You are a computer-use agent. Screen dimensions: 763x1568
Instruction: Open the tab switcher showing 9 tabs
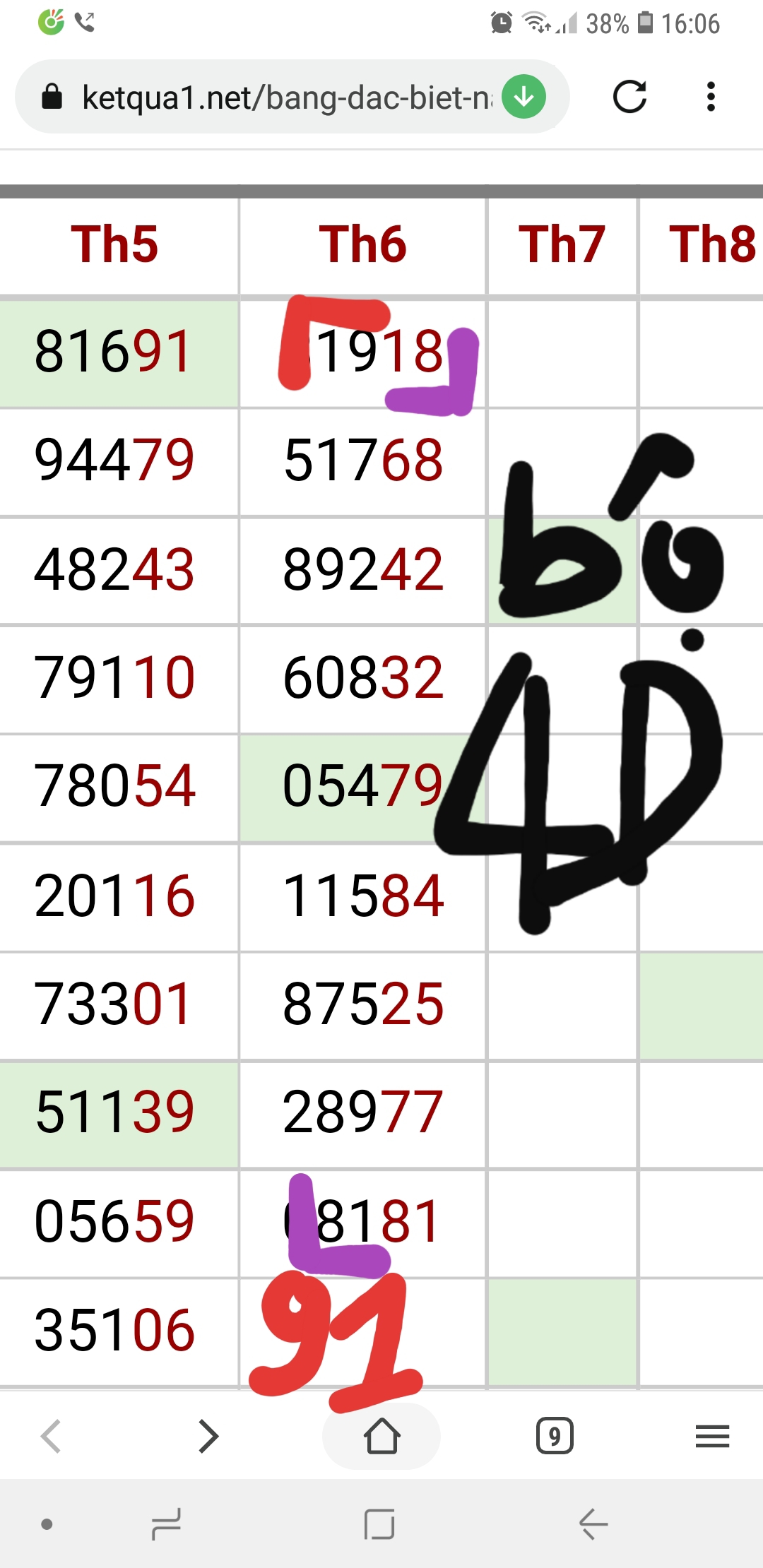(555, 1436)
